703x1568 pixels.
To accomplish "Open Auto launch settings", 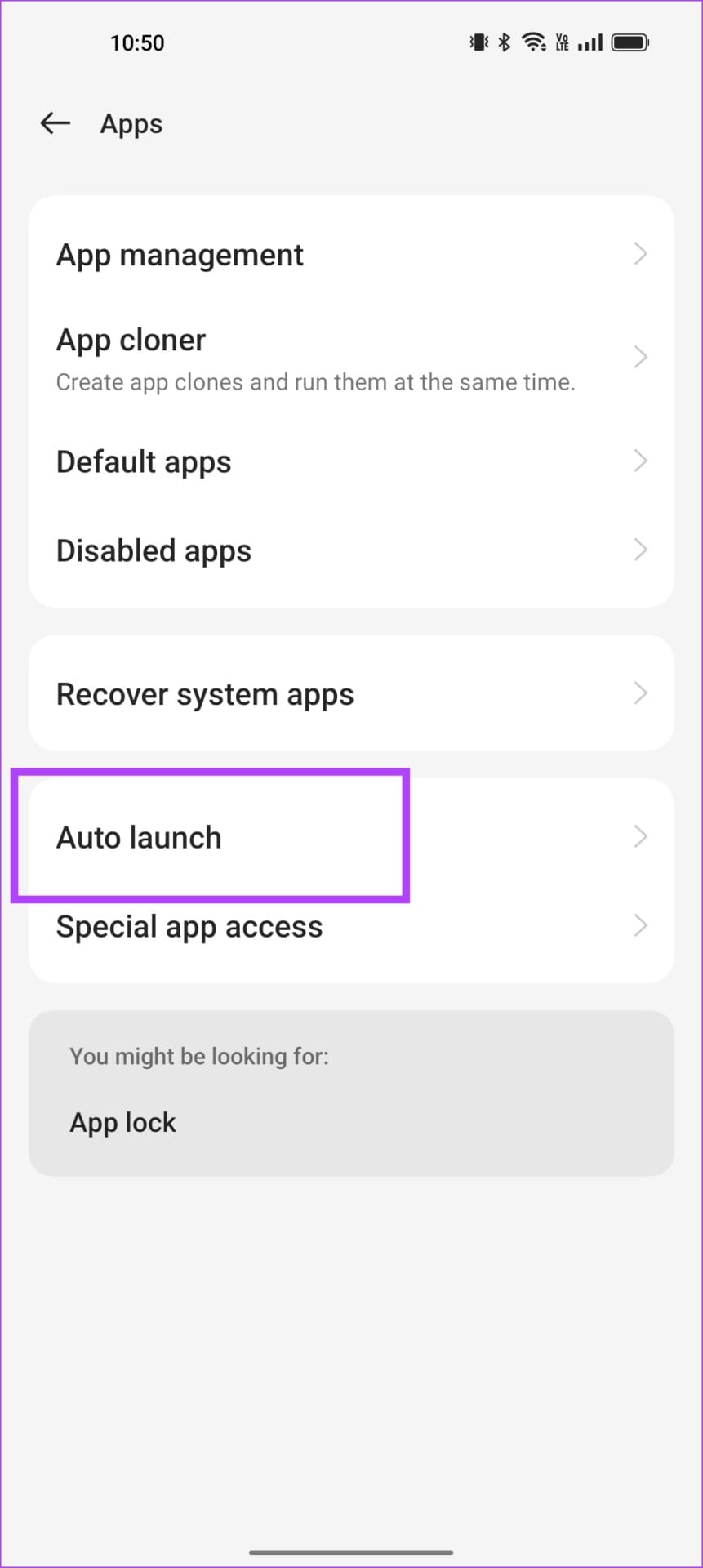I will point(351,837).
